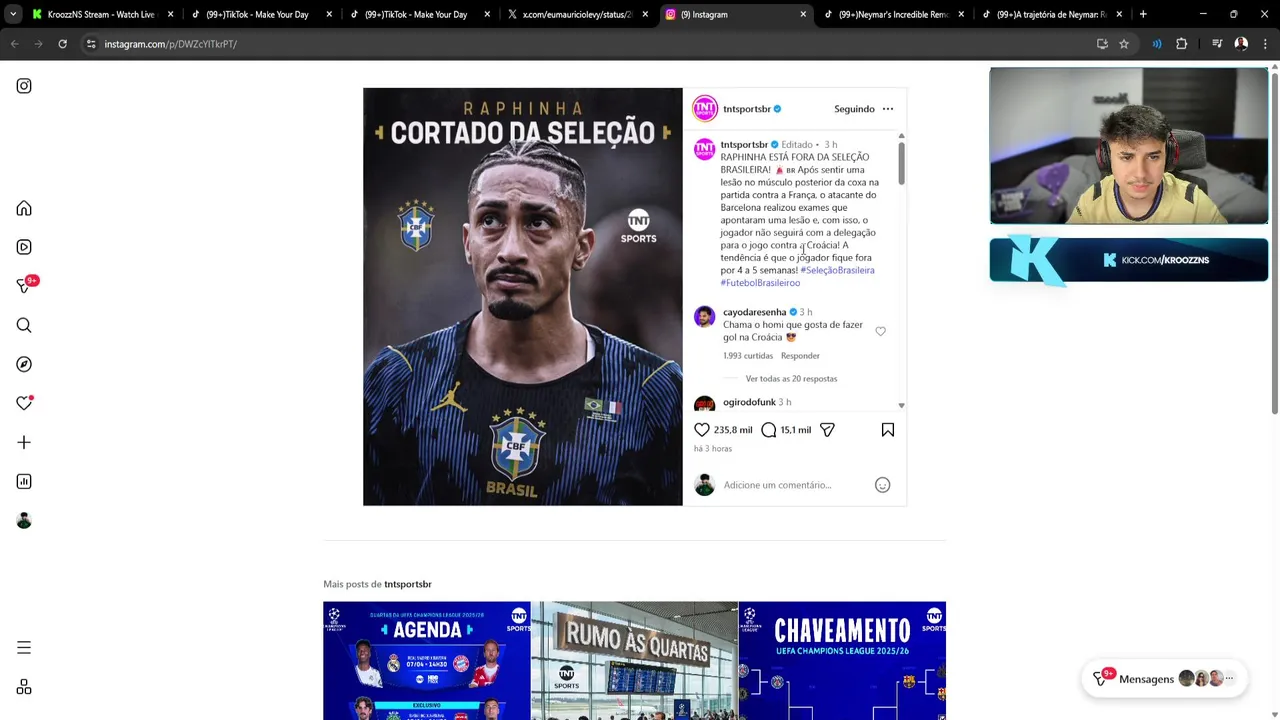Open the sidebar search icon

[24, 325]
